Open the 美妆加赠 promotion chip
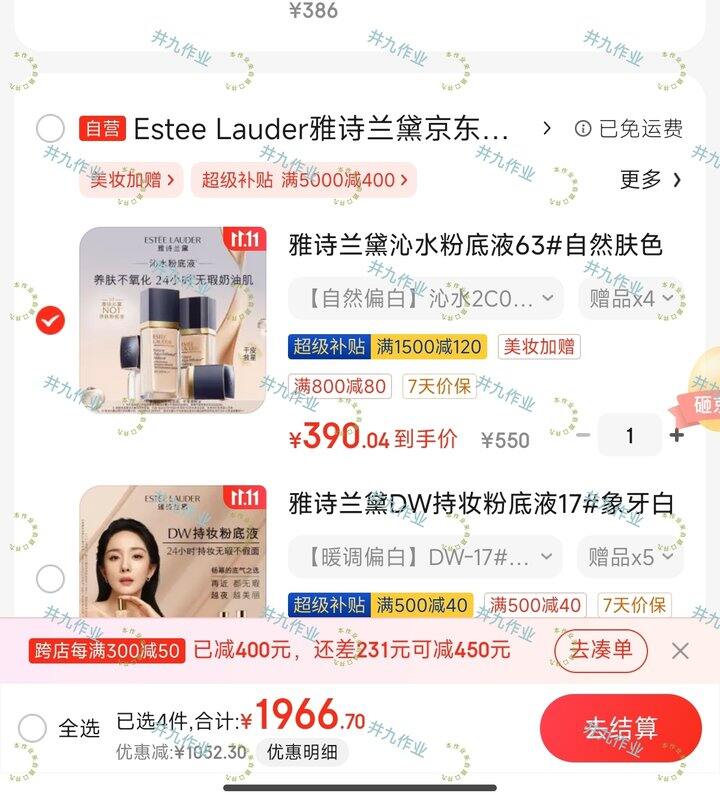This screenshot has width=720, height=802. tap(131, 180)
